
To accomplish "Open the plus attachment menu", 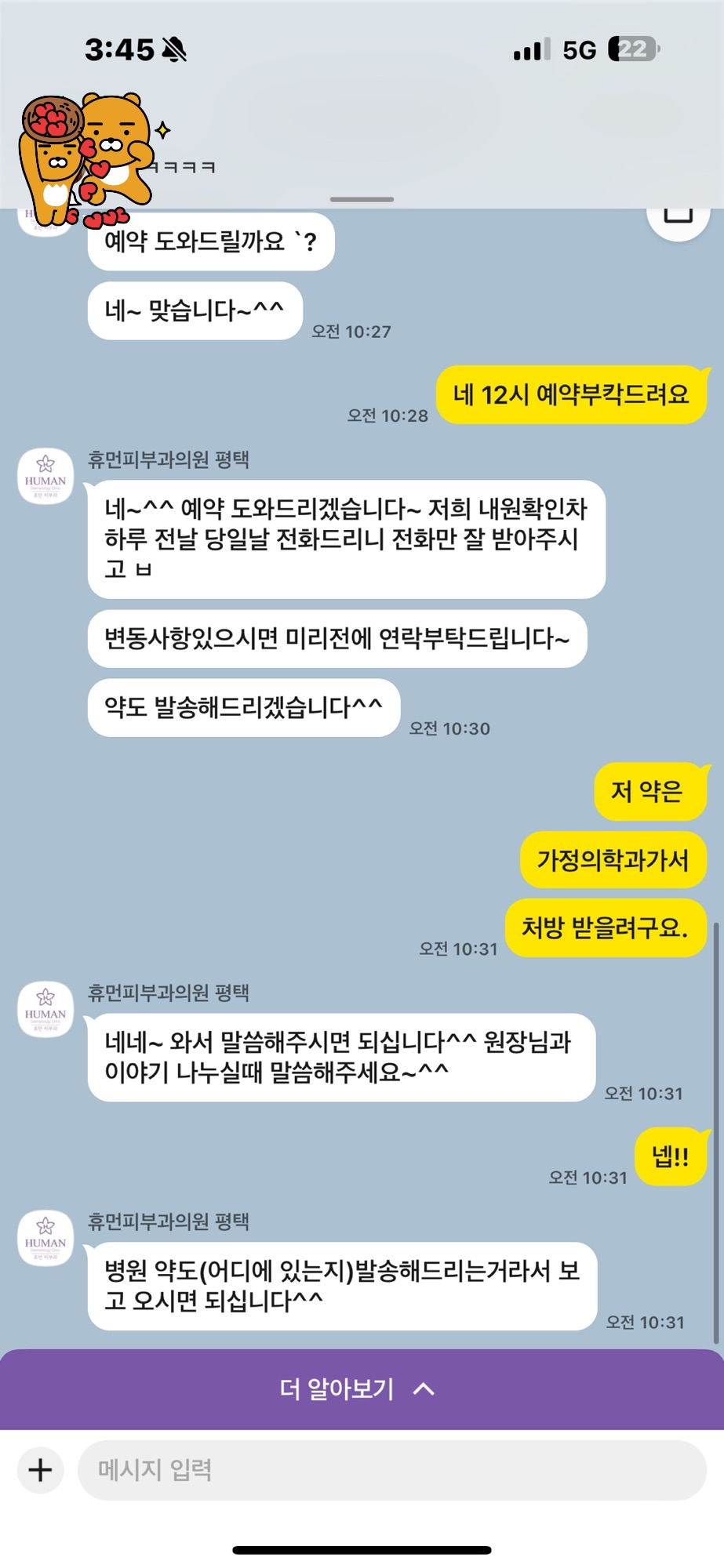I will [x=40, y=1469].
